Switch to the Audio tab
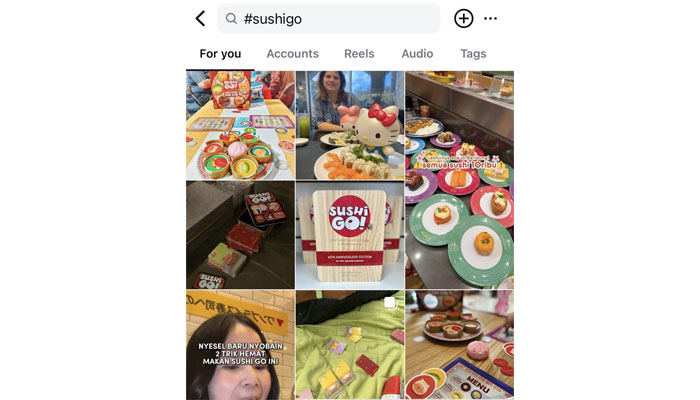The width and height of the screenshot is (700, 400). (x=417, y=54)
